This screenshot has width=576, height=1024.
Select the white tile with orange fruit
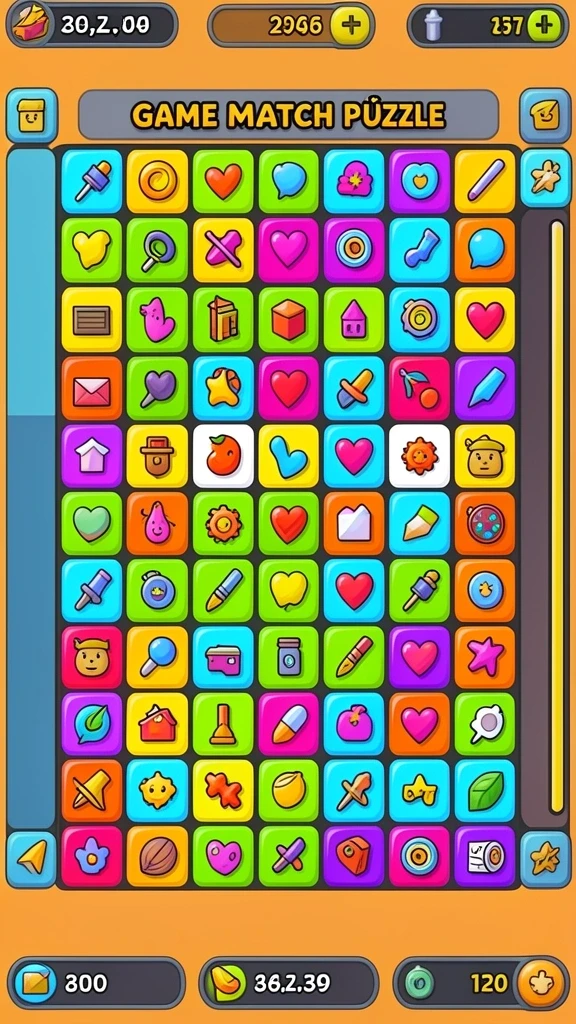(223, 456)
